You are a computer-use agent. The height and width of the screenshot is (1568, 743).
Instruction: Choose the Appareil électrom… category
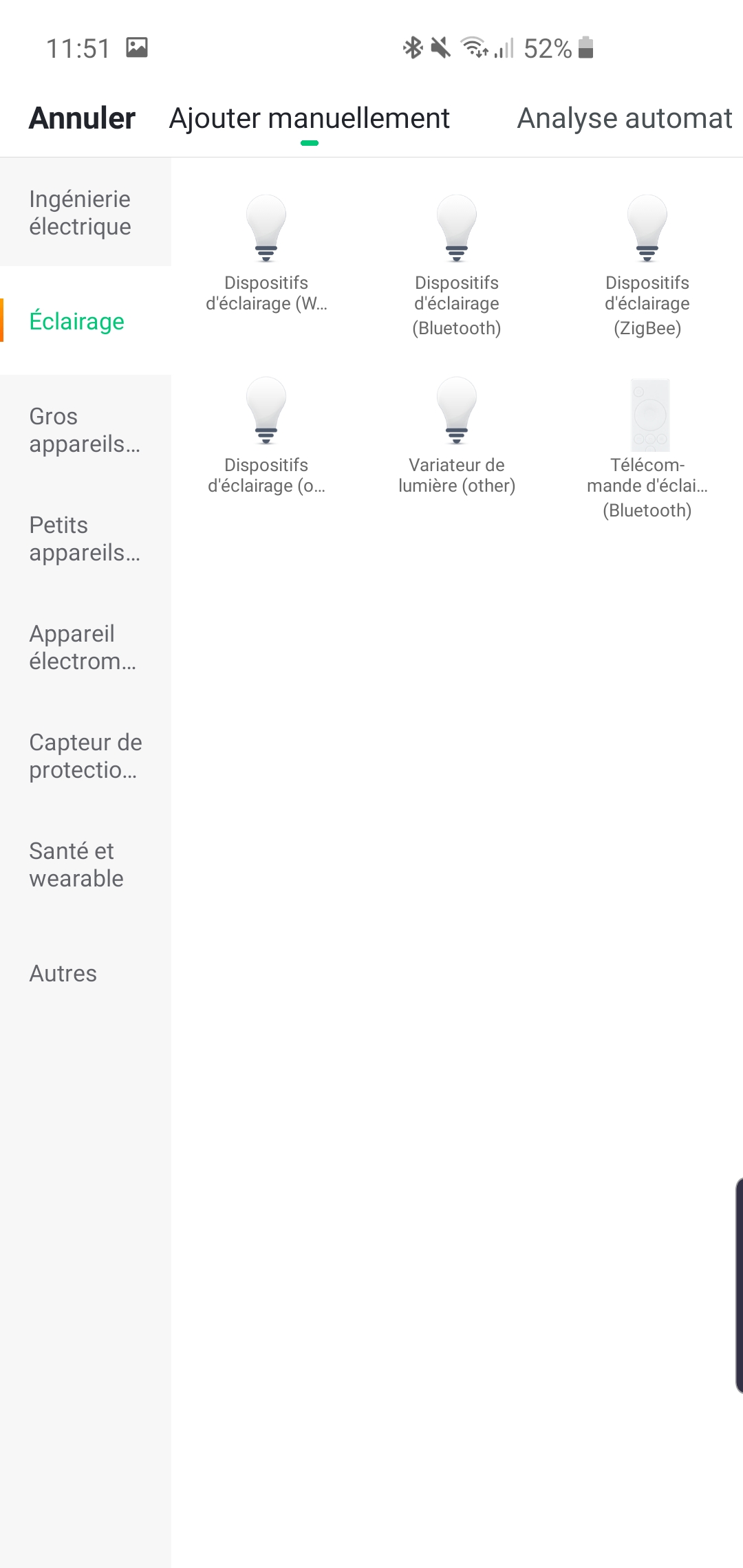[85, 647]
